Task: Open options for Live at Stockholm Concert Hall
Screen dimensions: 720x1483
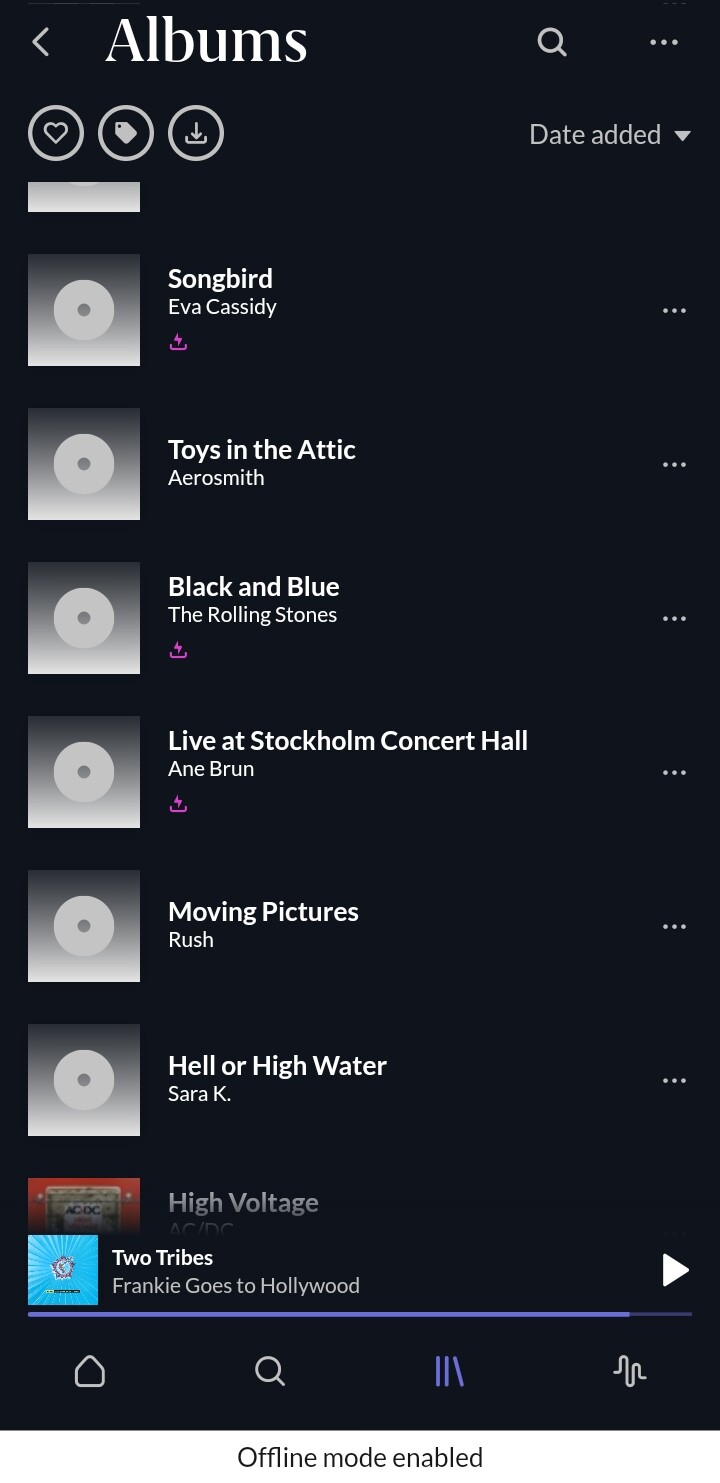Action: (x=675, y=772)
